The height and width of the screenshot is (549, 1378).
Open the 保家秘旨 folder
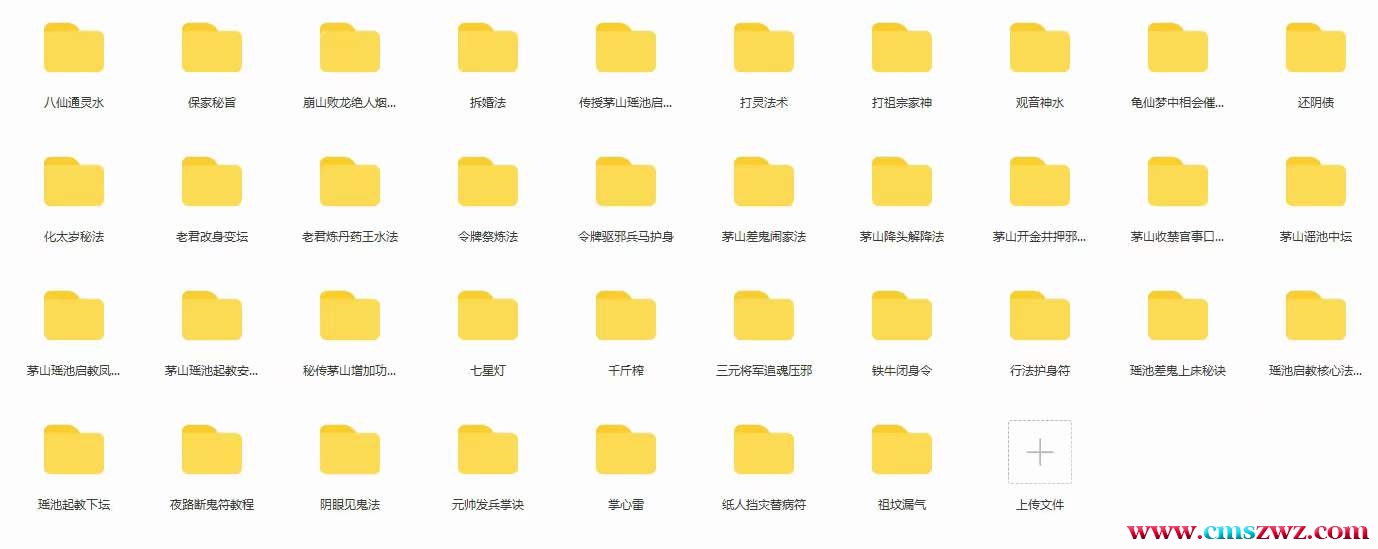pos(212,49)
